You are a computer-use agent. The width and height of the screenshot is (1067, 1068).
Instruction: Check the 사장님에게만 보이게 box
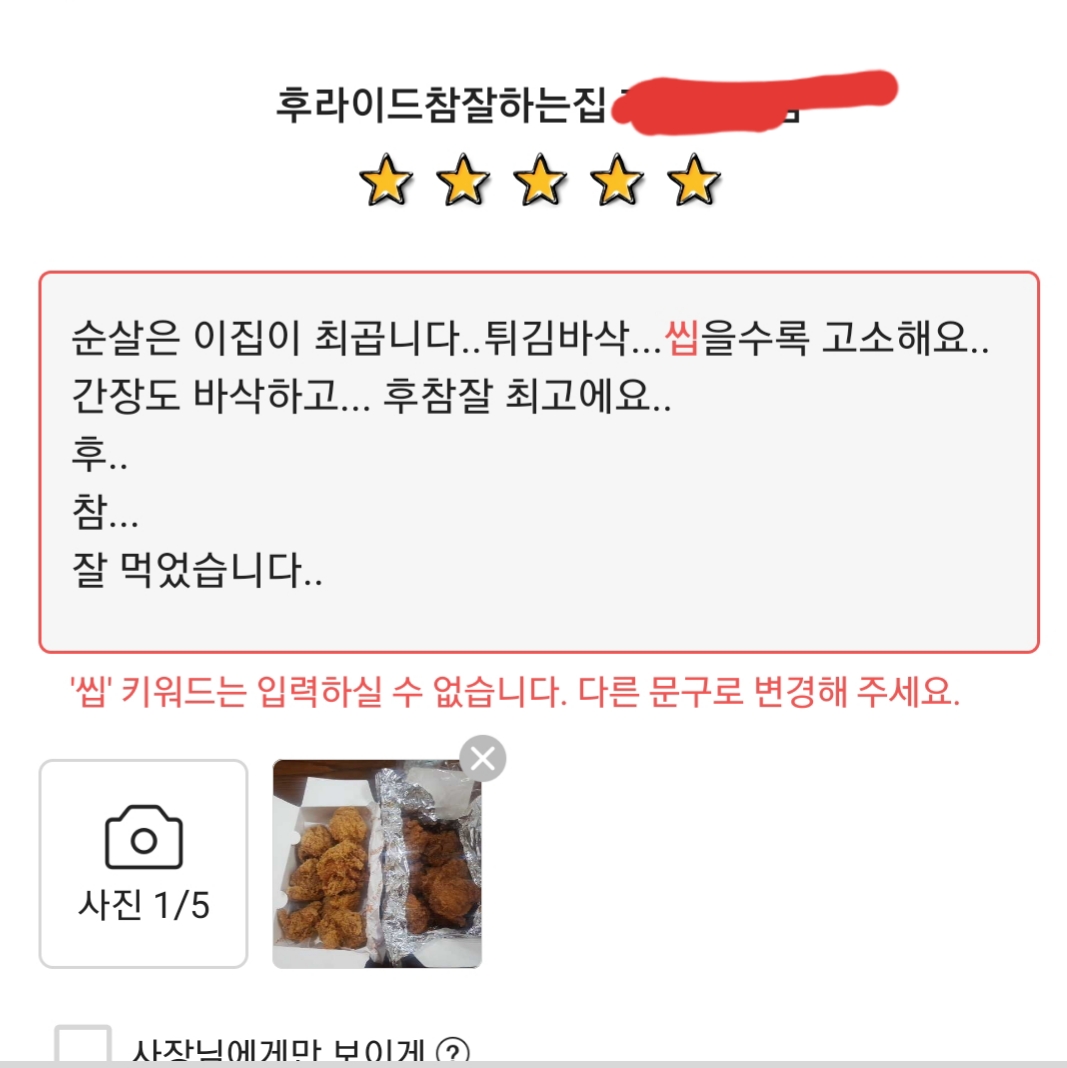click(83, 1046)
